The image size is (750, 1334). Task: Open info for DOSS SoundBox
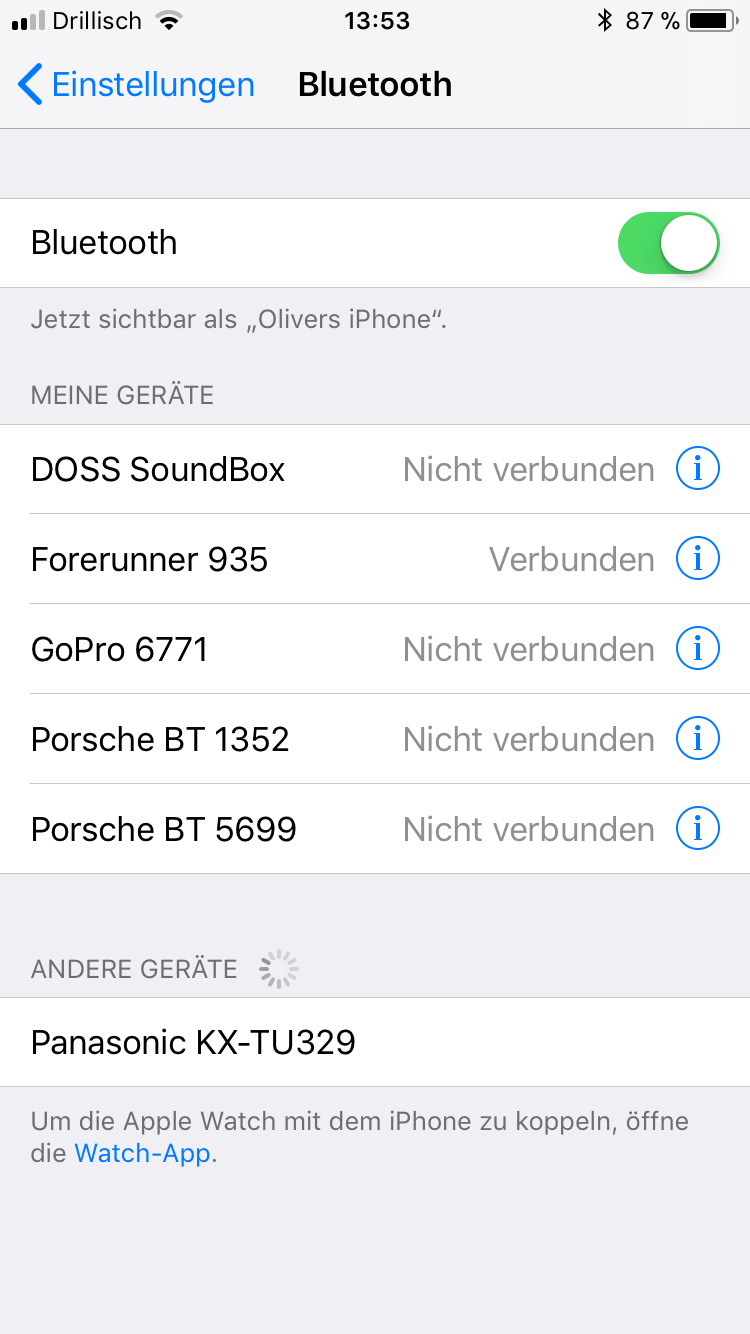698,469
